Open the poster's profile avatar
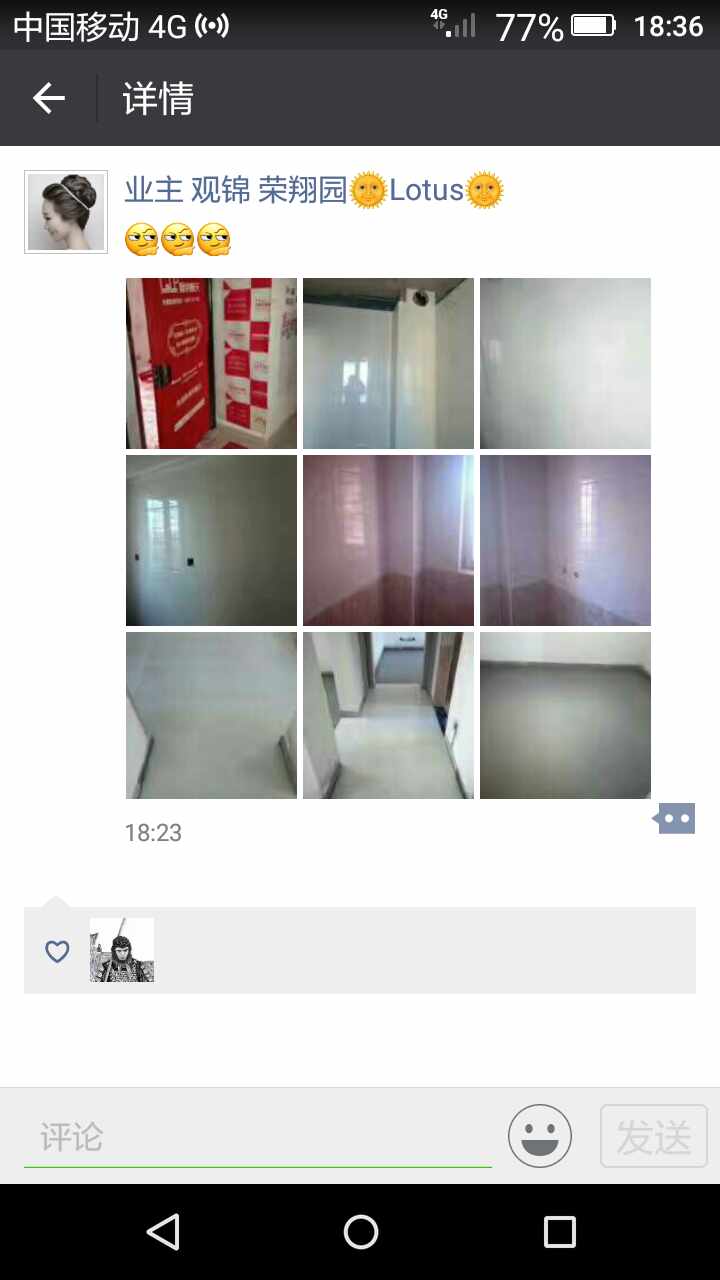Screen dimensions: 720x1280 click(66, 212)
